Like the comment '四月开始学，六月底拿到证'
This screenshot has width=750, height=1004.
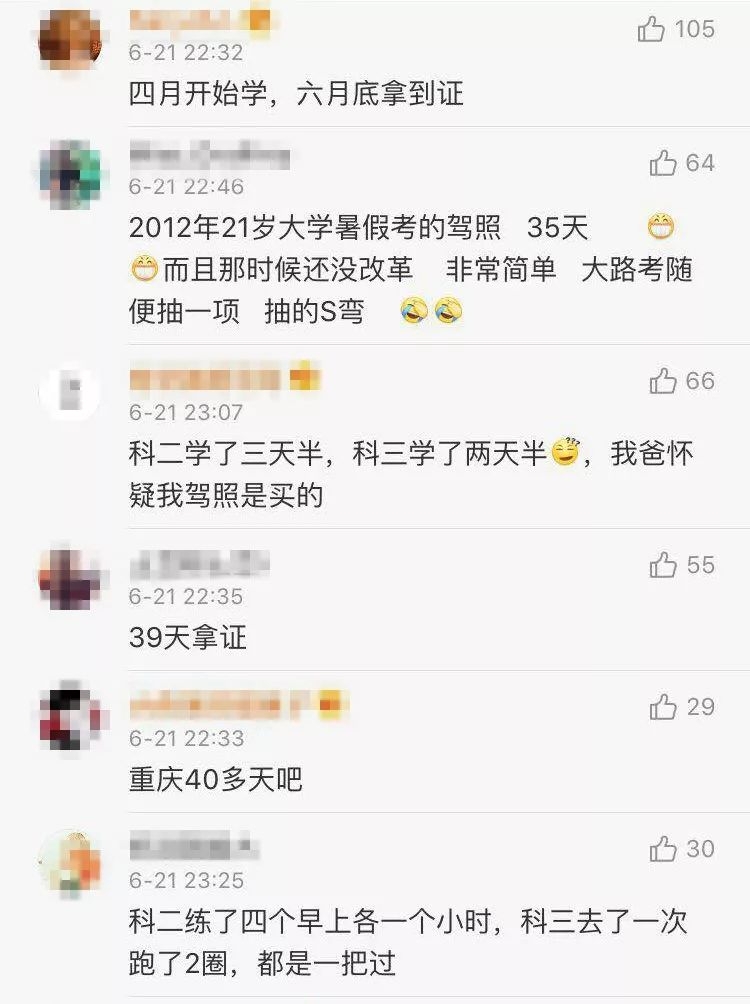pyautogui.click(x=652, y=30)
